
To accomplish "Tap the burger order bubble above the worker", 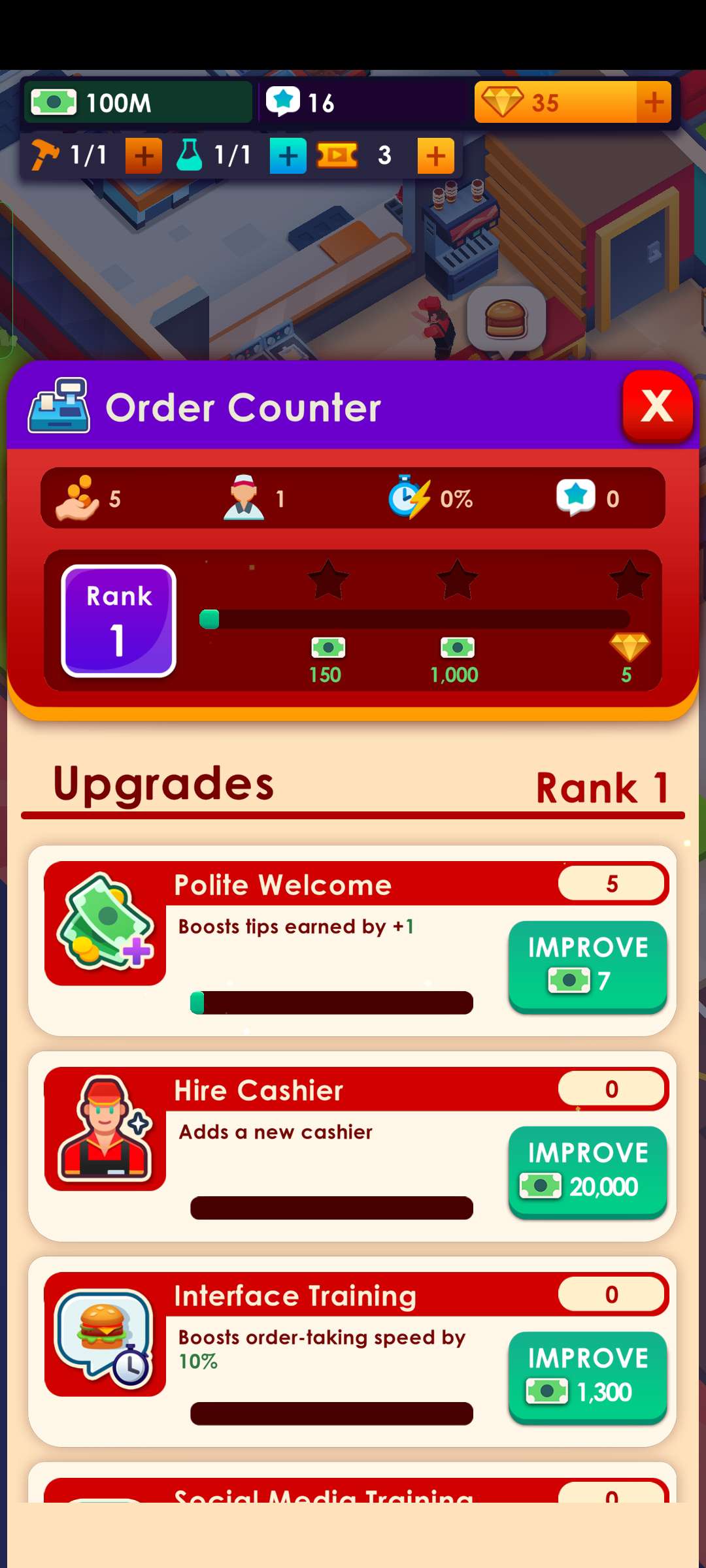I will tap(506, 319).
